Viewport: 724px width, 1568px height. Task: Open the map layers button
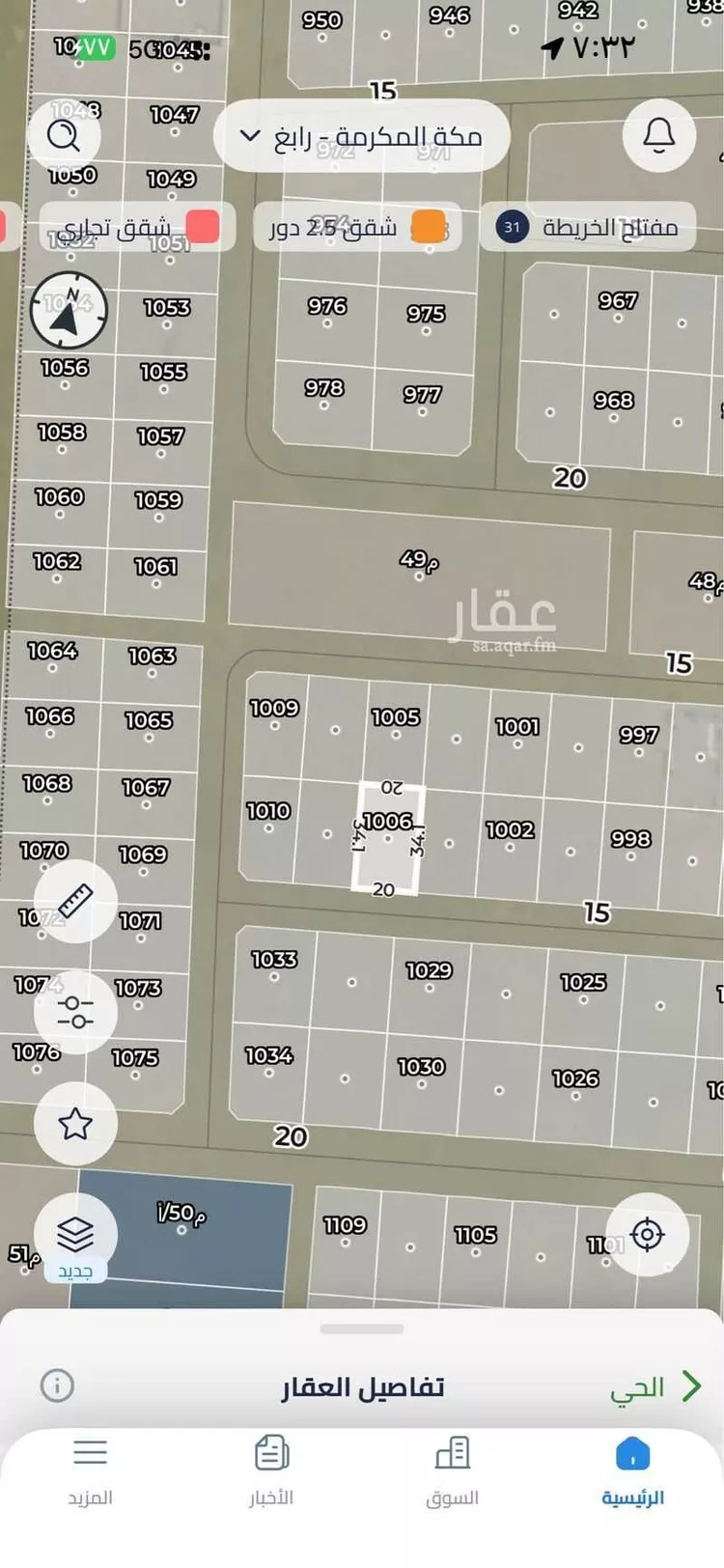pos(75,1234)
